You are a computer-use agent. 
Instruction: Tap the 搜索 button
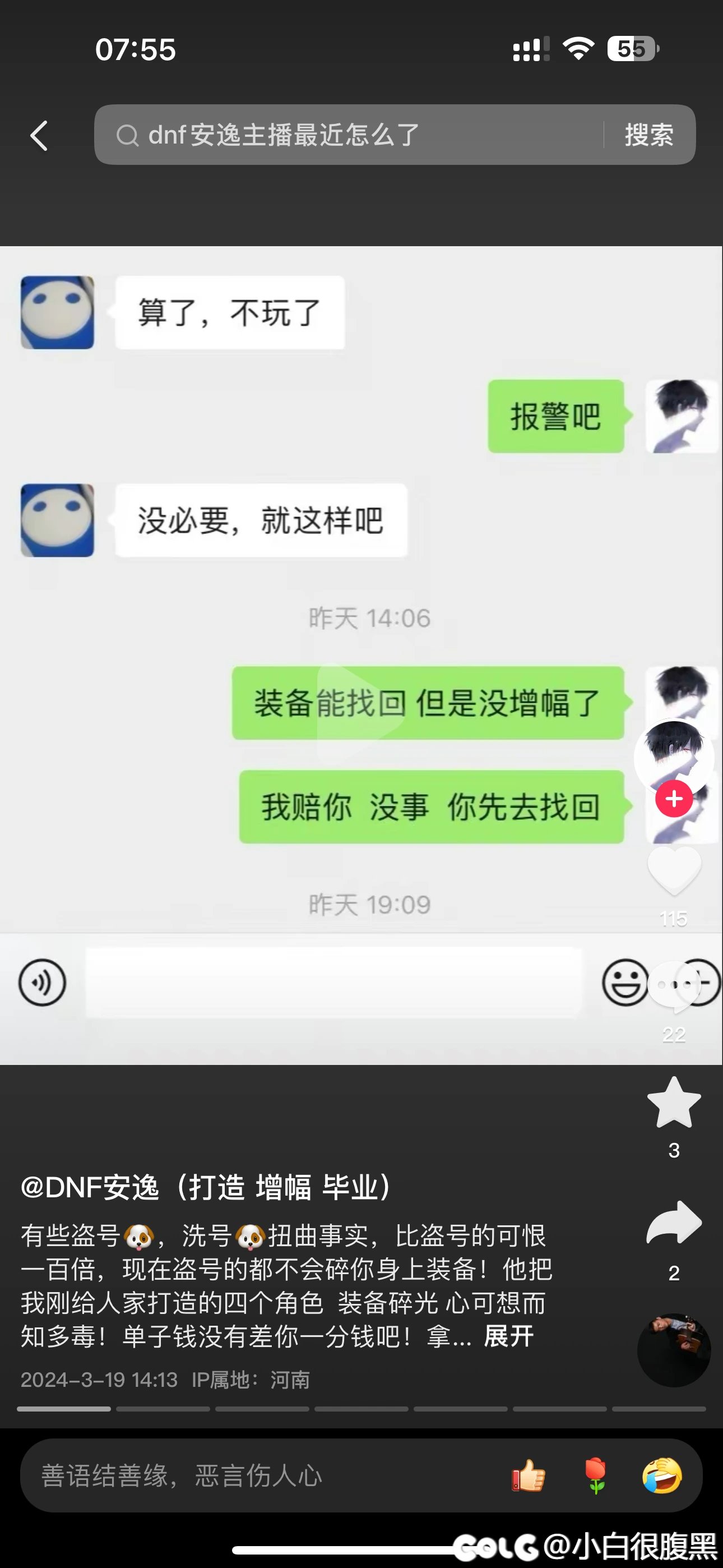point(649,135)
